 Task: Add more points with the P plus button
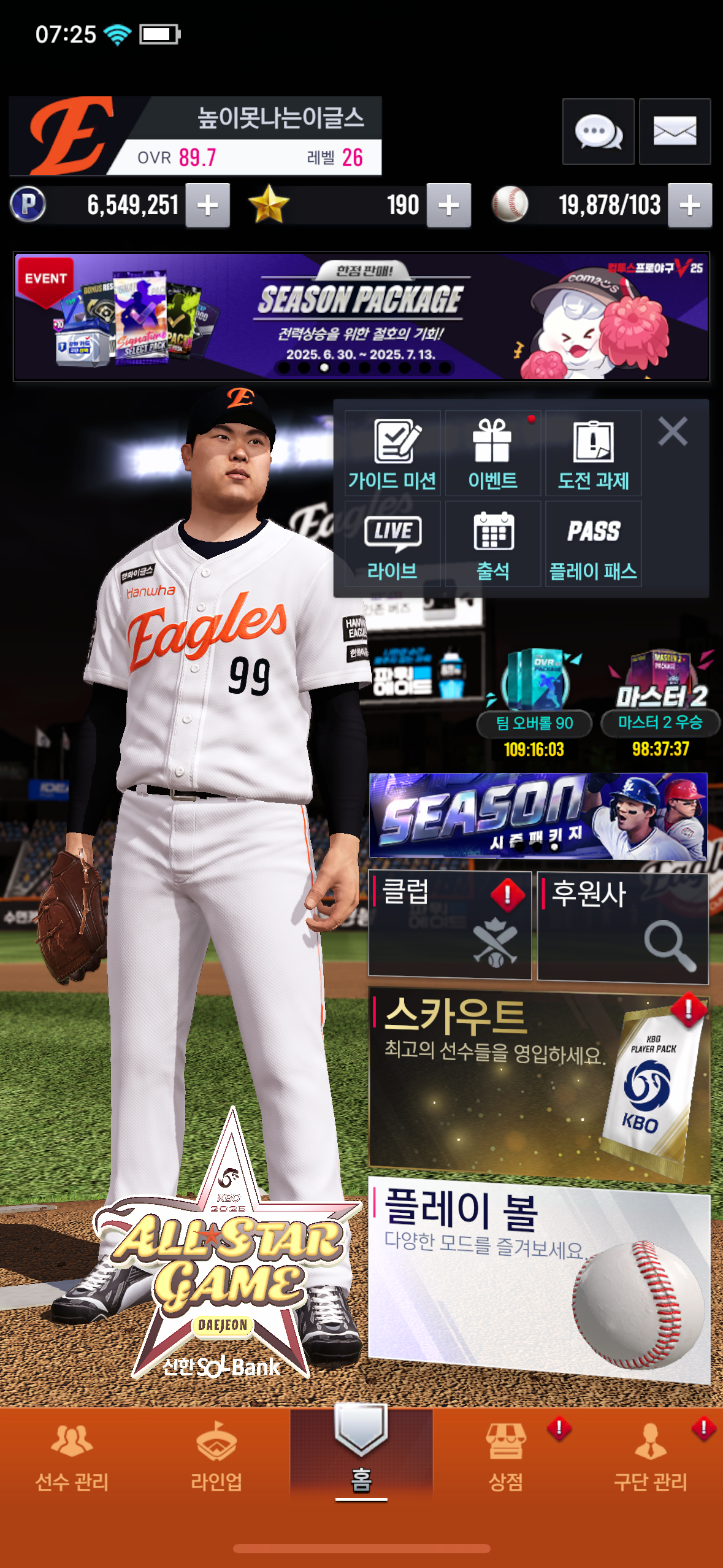pos(208,206)
